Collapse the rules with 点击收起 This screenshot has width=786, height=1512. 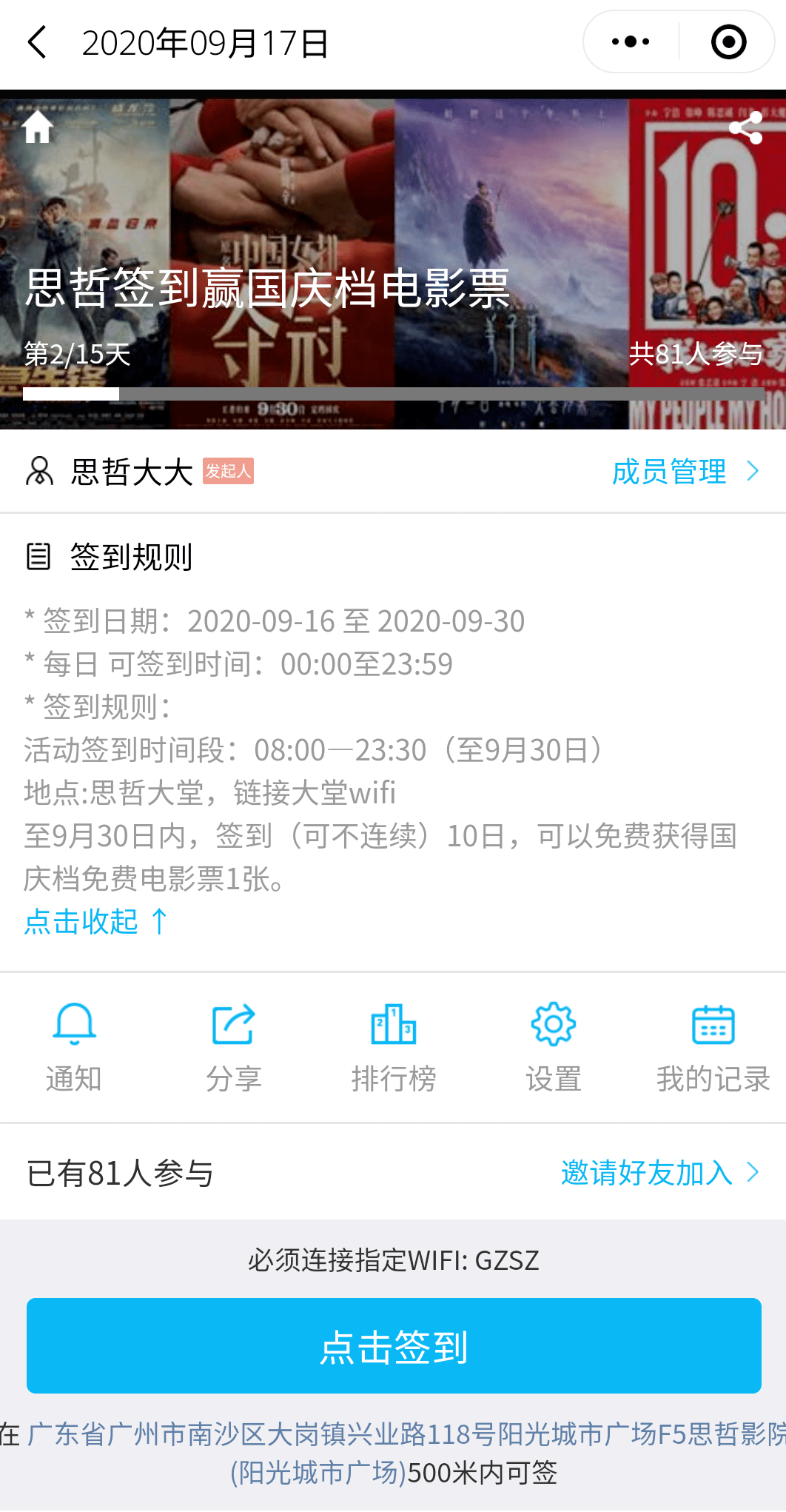tap(96, 922)
